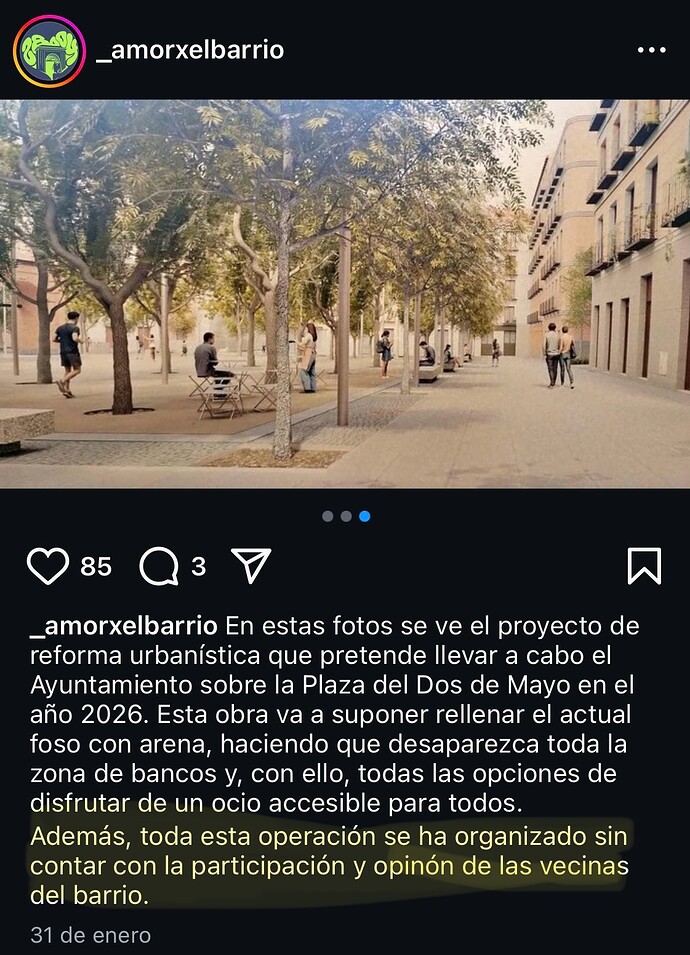View the list of 85 likes

pyautogui.click(x=96, y=567)
